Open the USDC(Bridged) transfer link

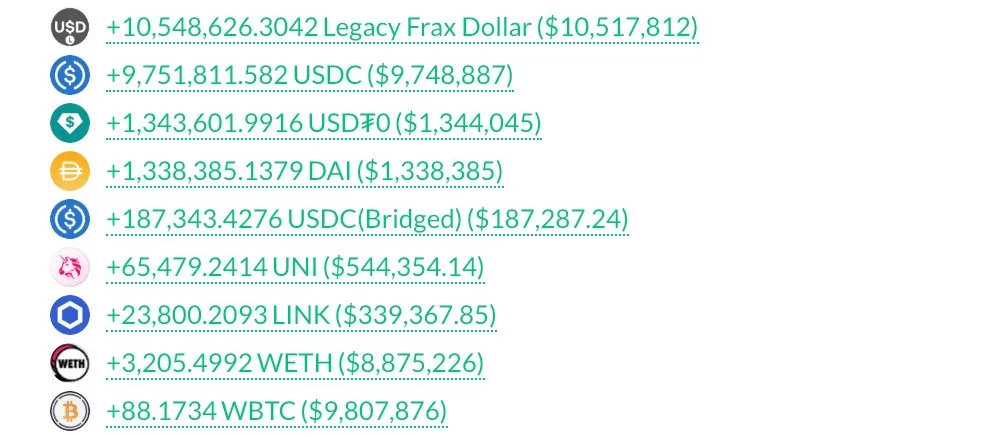pos(367,219)
